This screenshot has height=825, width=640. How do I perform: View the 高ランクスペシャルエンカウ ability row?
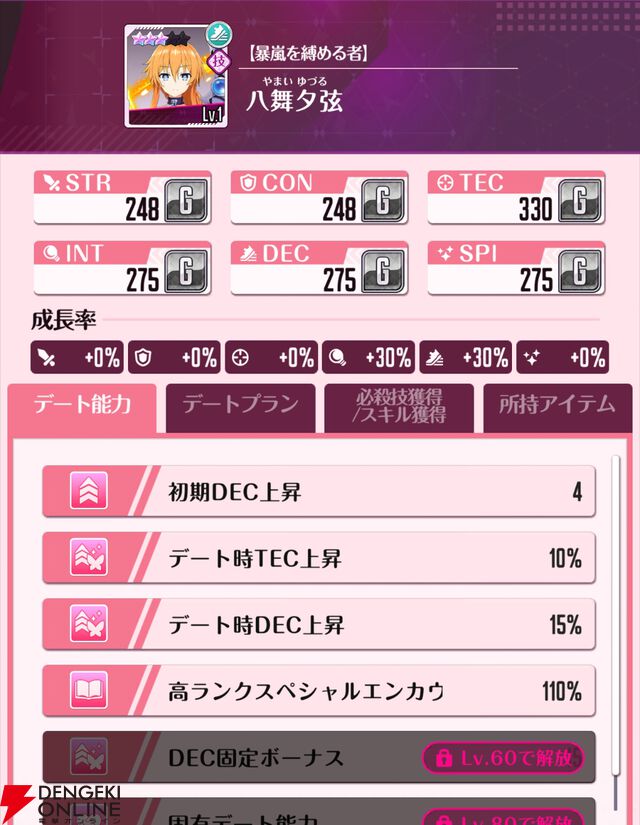point(318,690)
